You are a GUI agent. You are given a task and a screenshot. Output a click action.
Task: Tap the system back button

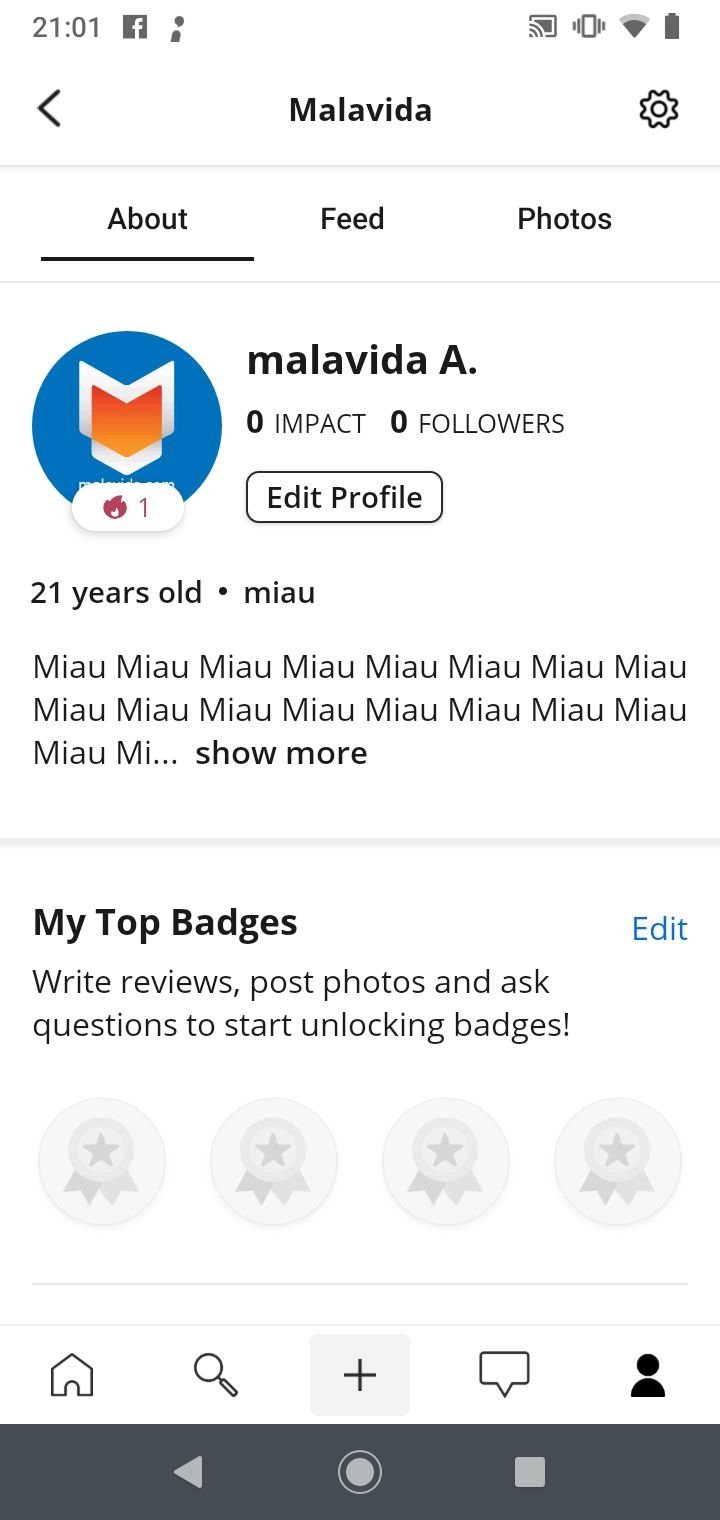pos(188,1472)
